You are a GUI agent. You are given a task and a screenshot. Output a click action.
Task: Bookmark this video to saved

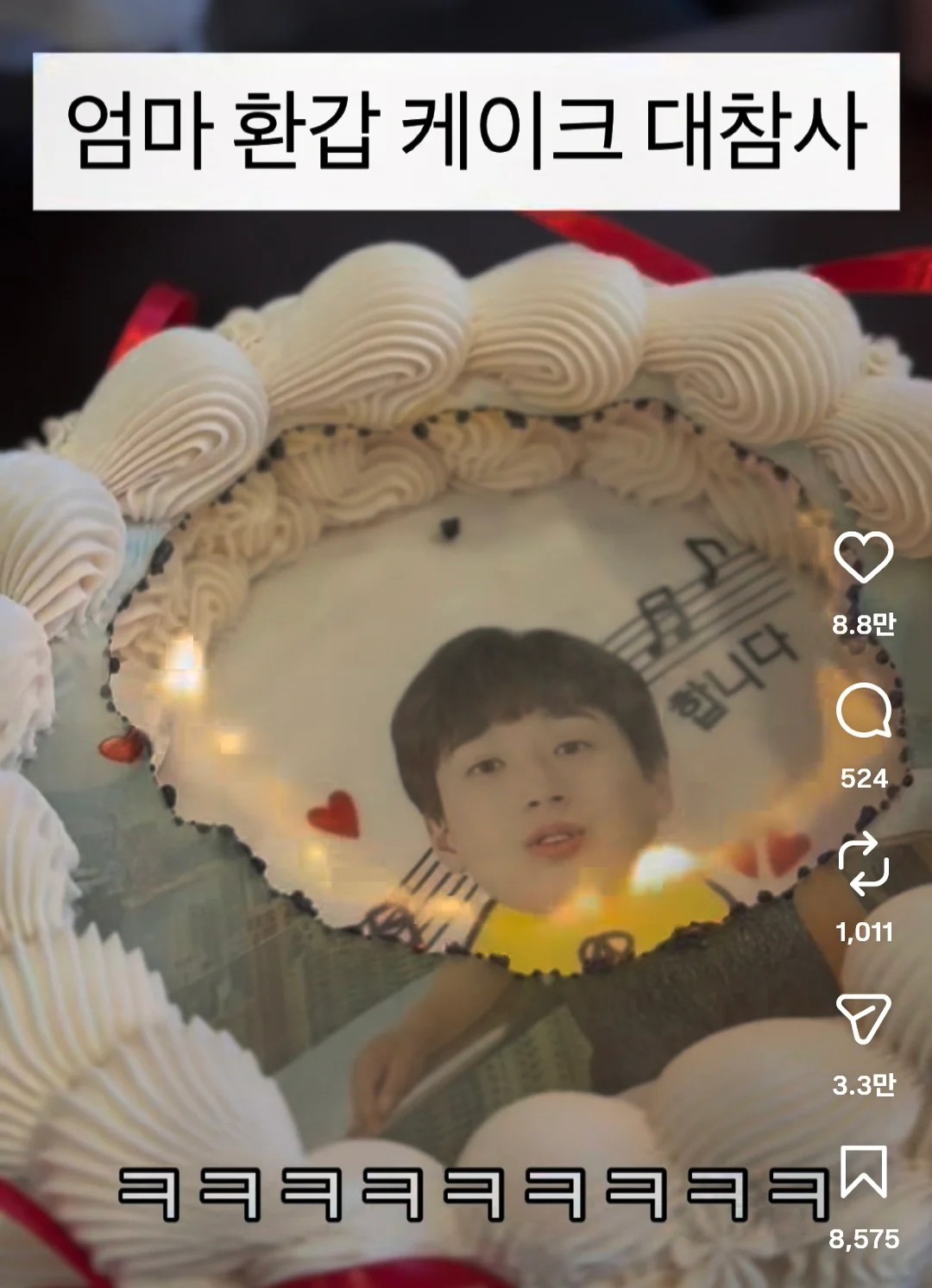click(864, 1171)
